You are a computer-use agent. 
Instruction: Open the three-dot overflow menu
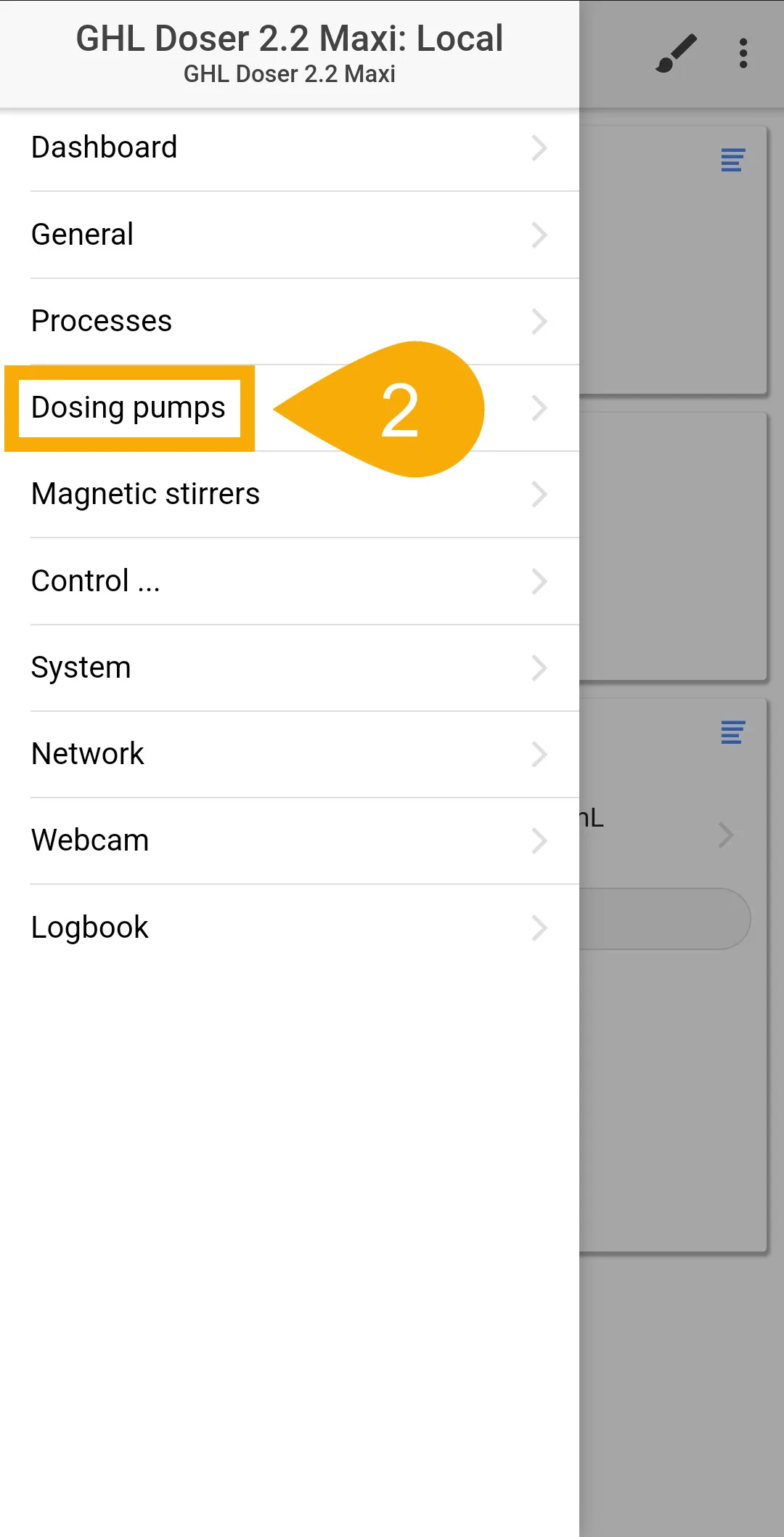743,54
